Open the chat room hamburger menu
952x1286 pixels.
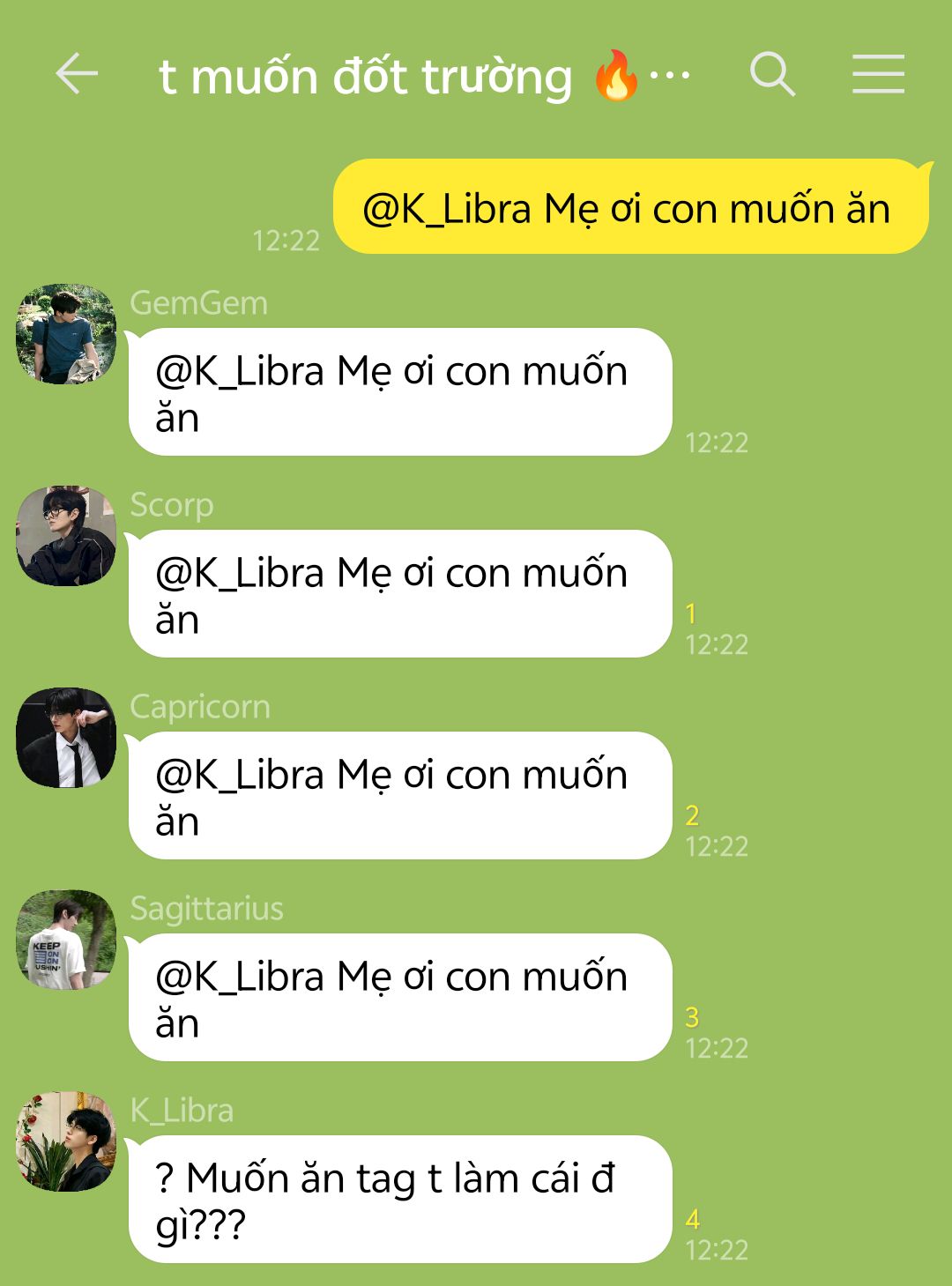[x=878, y=73]
